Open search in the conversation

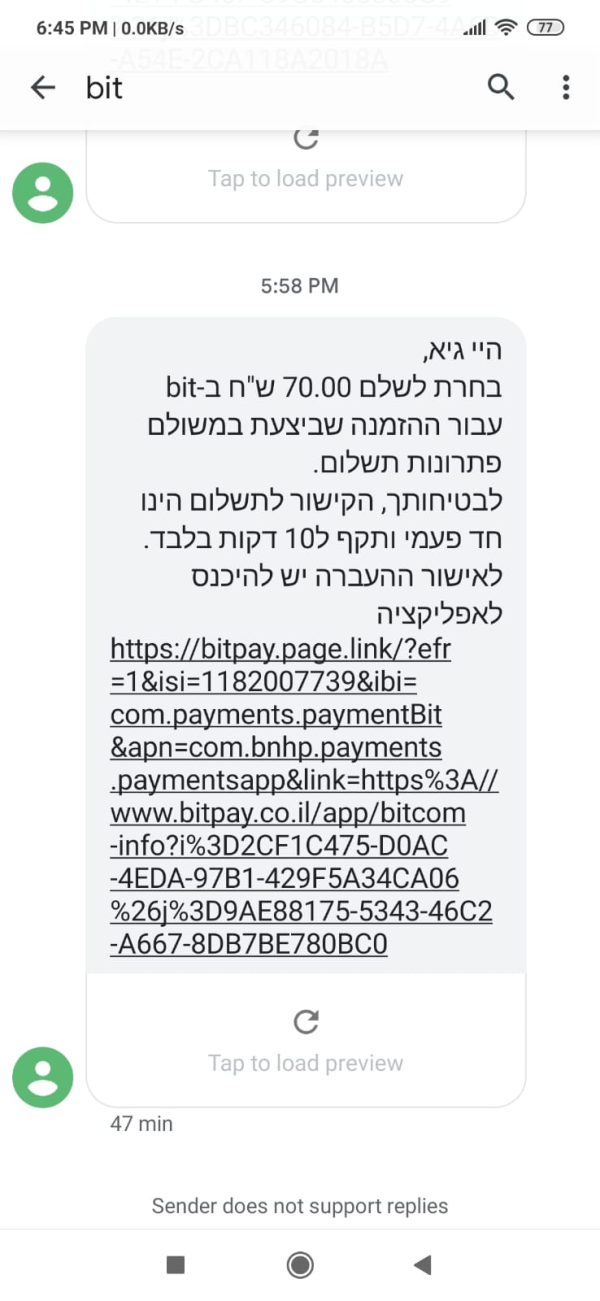click(x=501, y=88)
